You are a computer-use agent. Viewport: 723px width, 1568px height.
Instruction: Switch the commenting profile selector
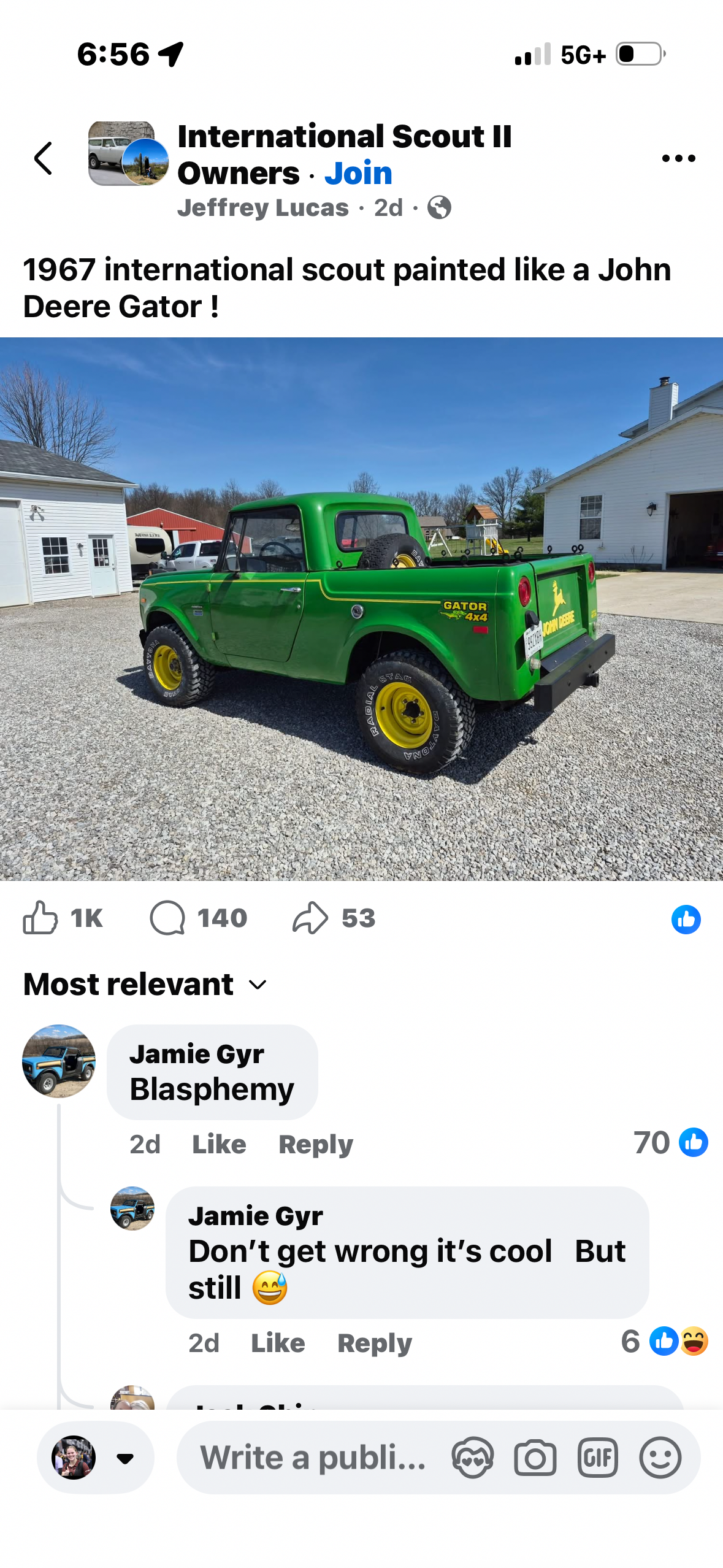96,1458
